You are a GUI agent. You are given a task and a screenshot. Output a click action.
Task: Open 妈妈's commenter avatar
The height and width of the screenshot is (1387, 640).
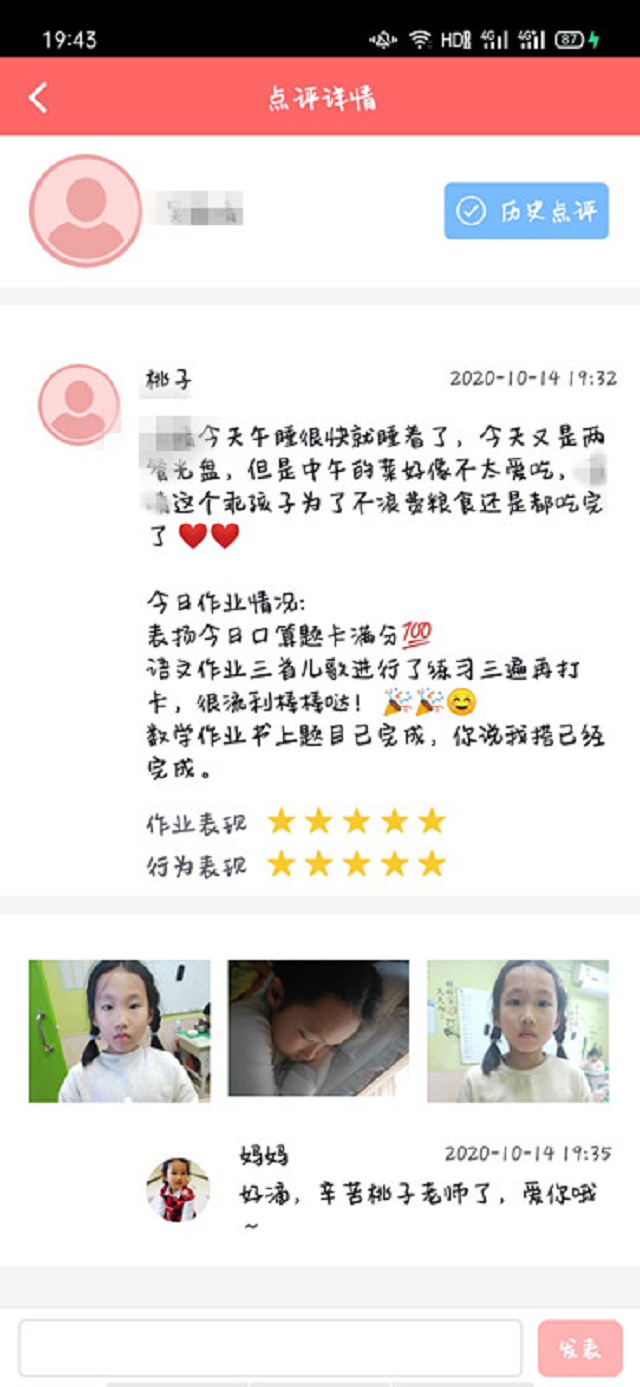(x=178, y=1190)
